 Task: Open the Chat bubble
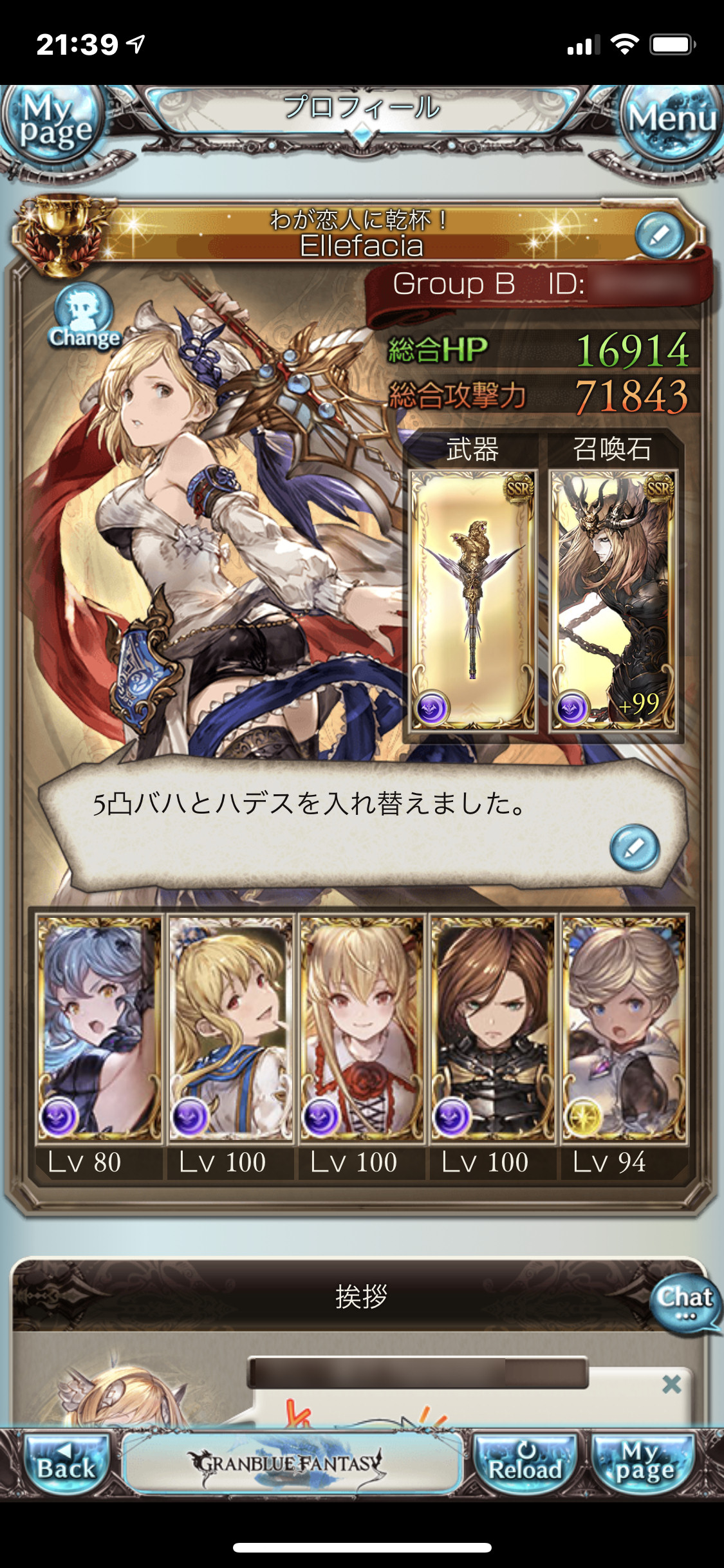click(x=685, y=1302)
